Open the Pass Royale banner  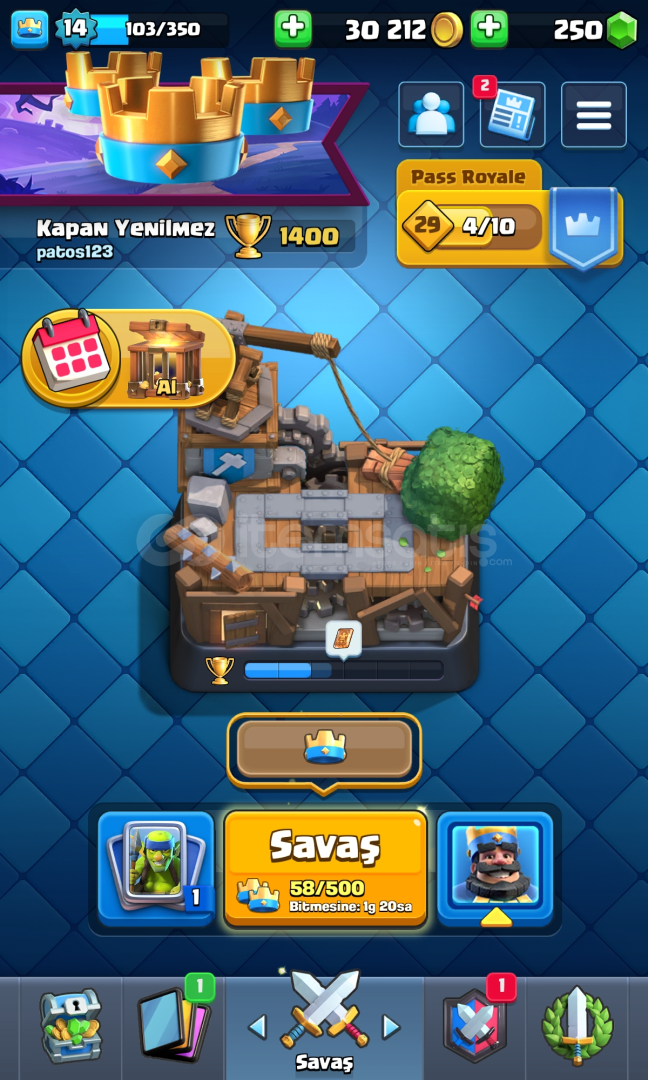(x=510, y=214)
